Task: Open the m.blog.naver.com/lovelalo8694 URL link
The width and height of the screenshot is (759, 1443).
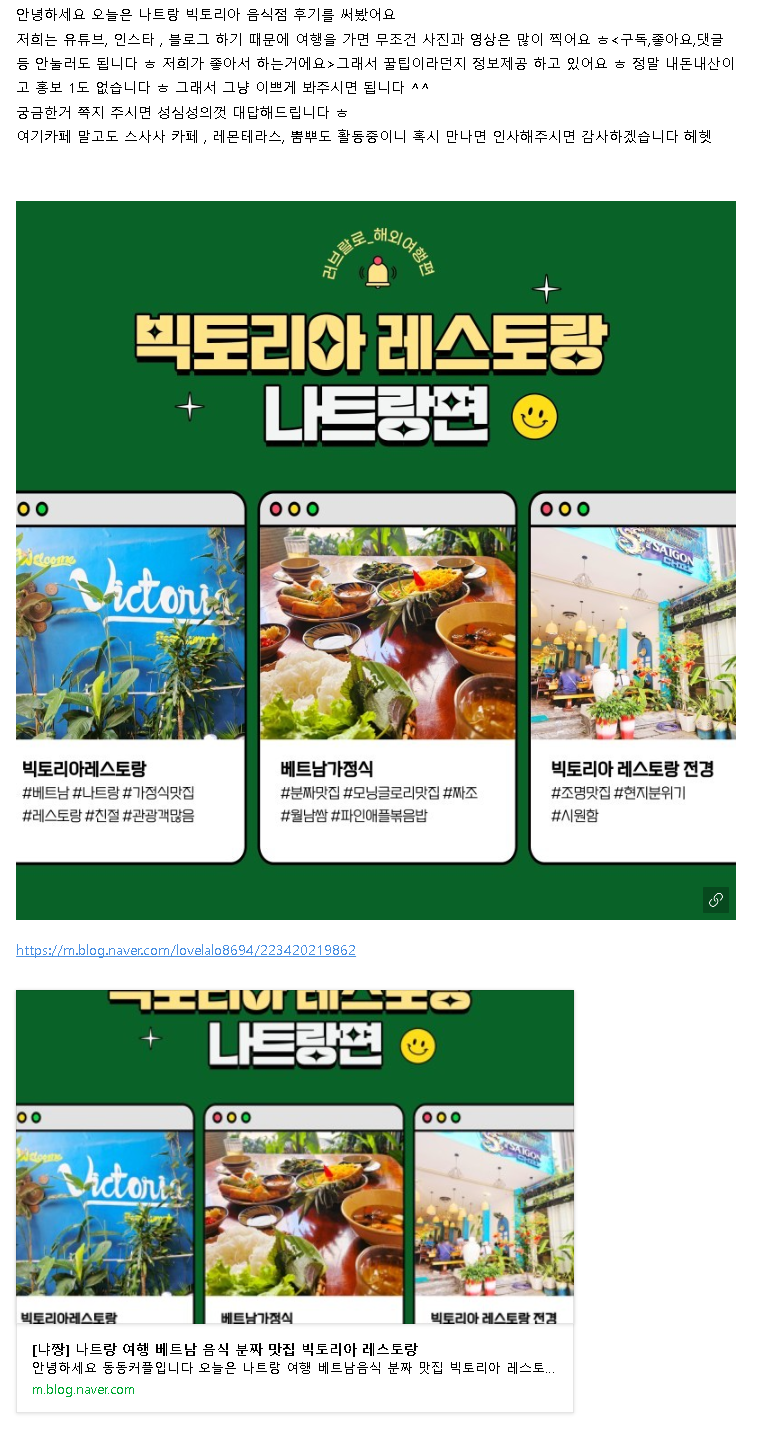Action: pyautogui.click(x=186, y=950)
